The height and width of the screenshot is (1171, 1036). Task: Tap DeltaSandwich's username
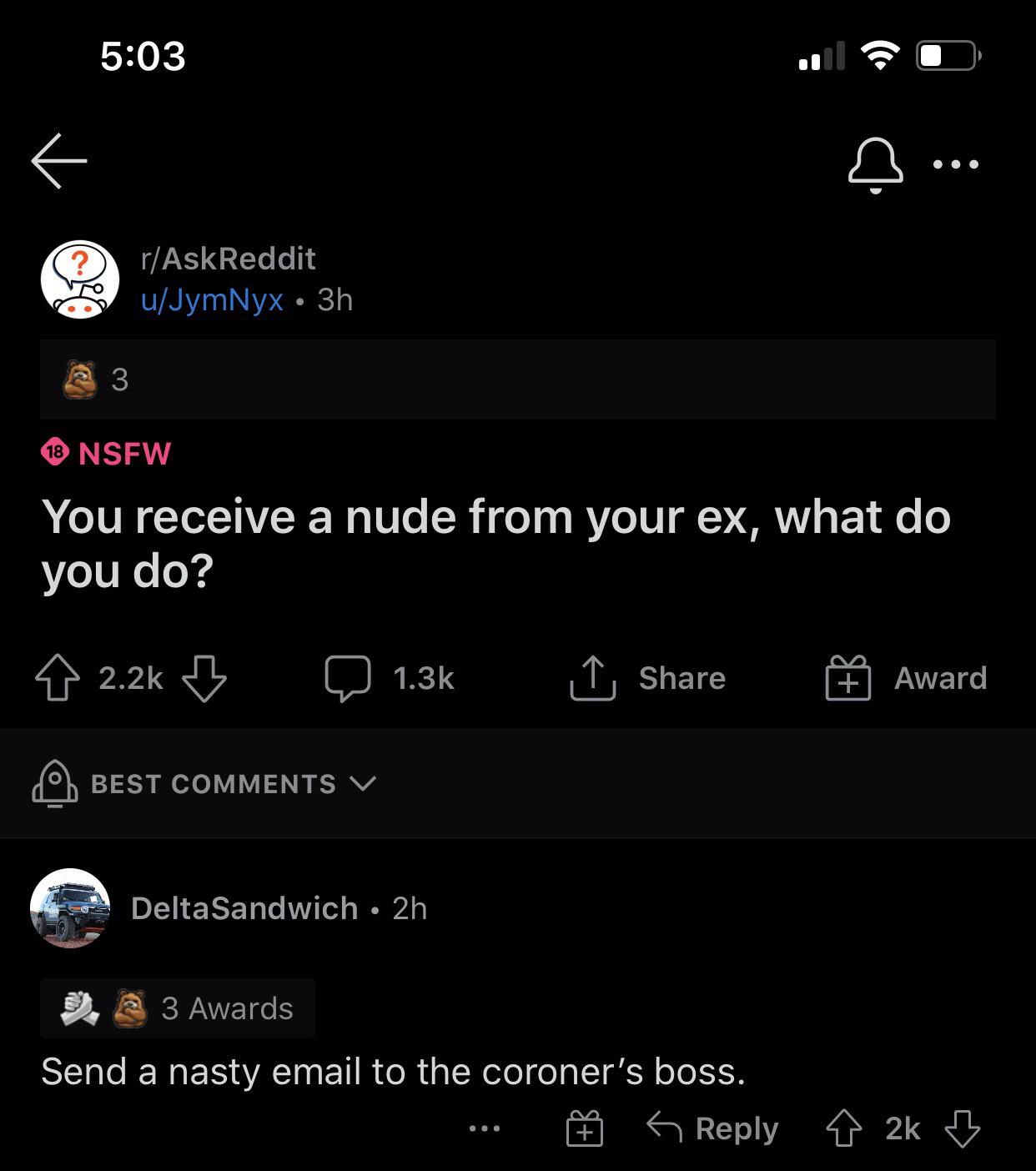243,908
